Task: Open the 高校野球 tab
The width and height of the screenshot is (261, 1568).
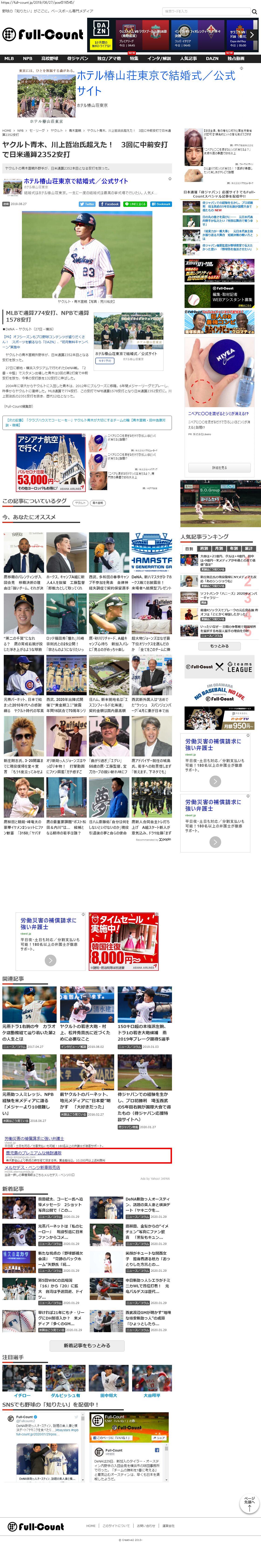Action: [50, 58]
